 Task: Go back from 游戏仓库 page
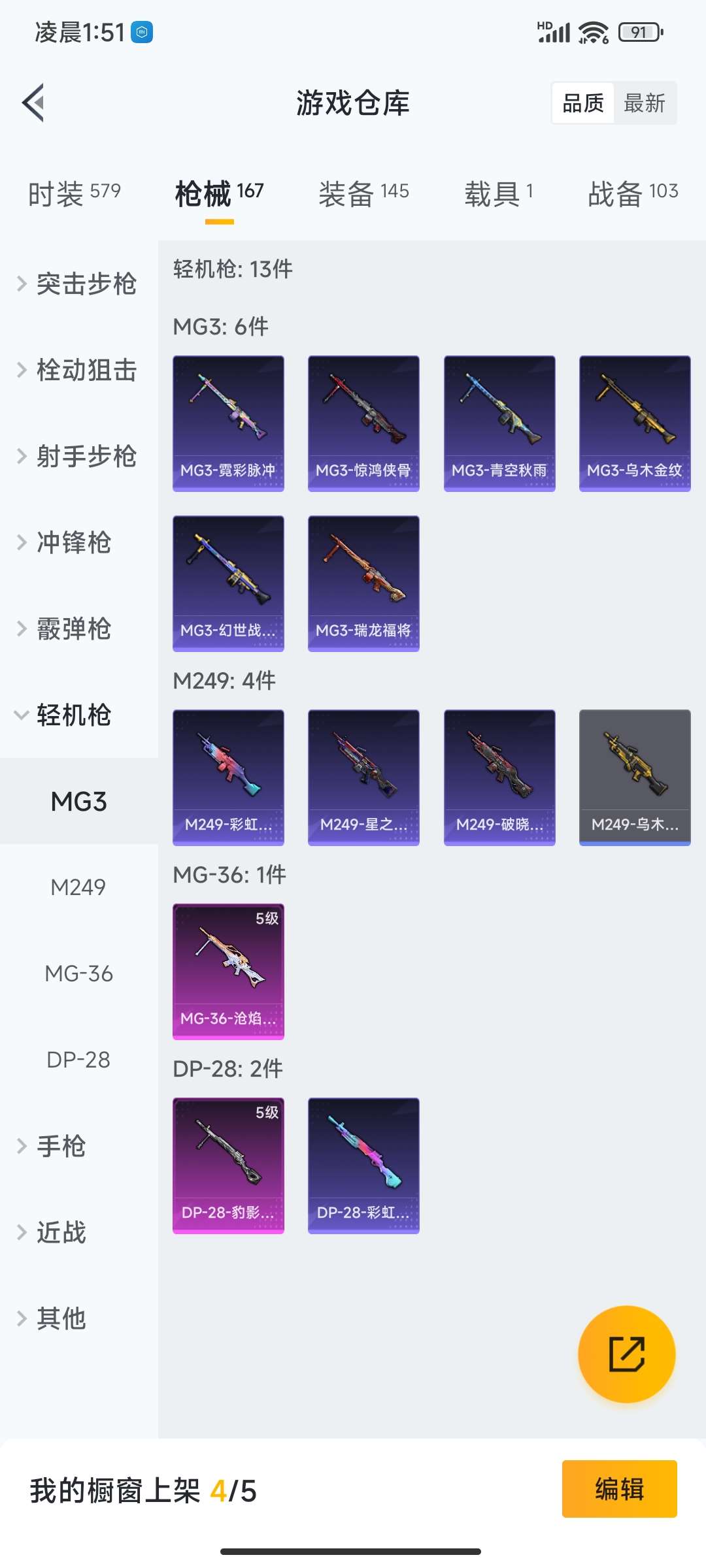point(34,103)
